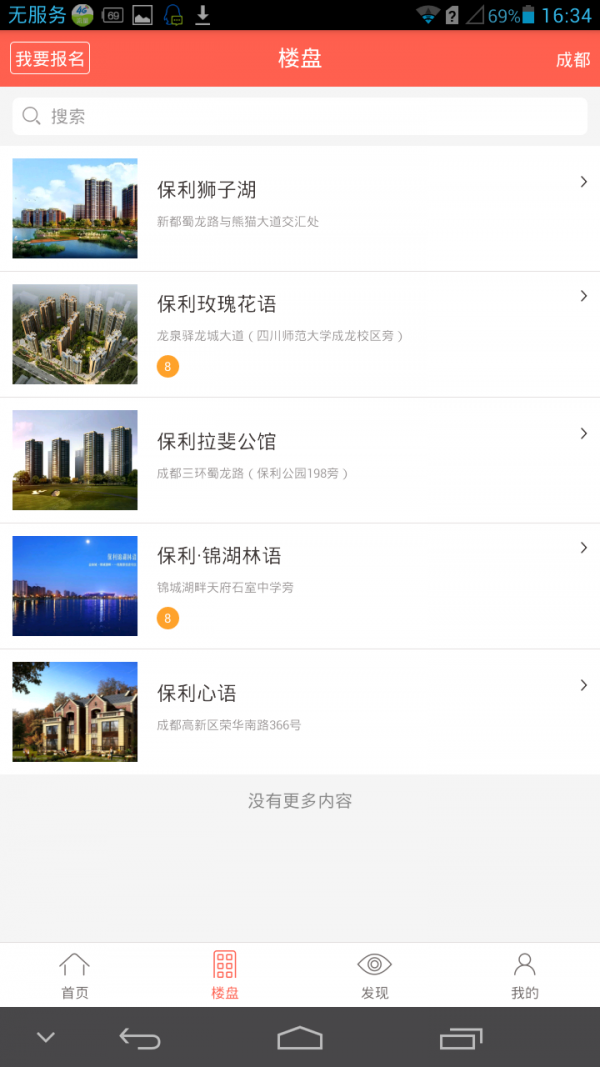Return to the device home screen
600x1067 pixels.
(300, 1039)
